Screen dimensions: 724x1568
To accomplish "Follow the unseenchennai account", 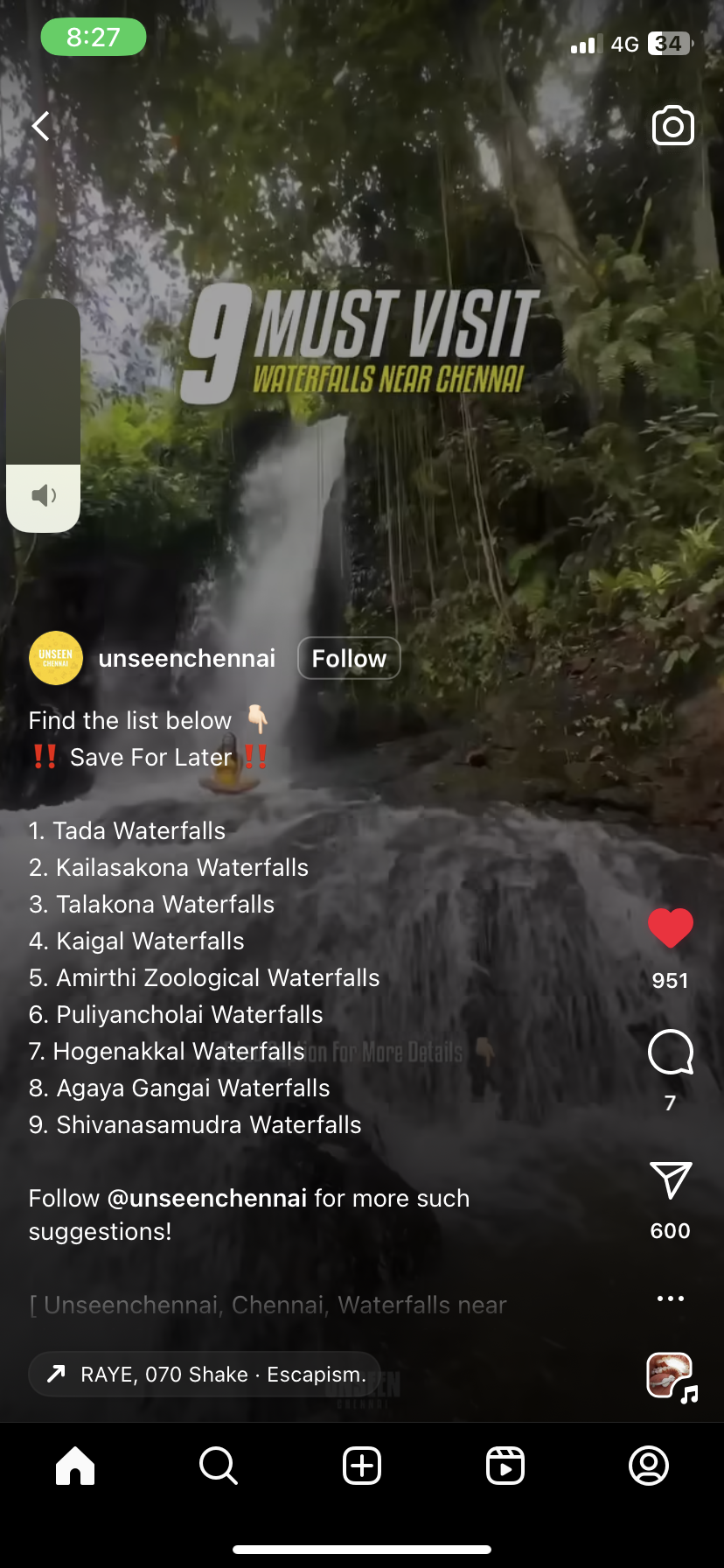I will point(349,658).
